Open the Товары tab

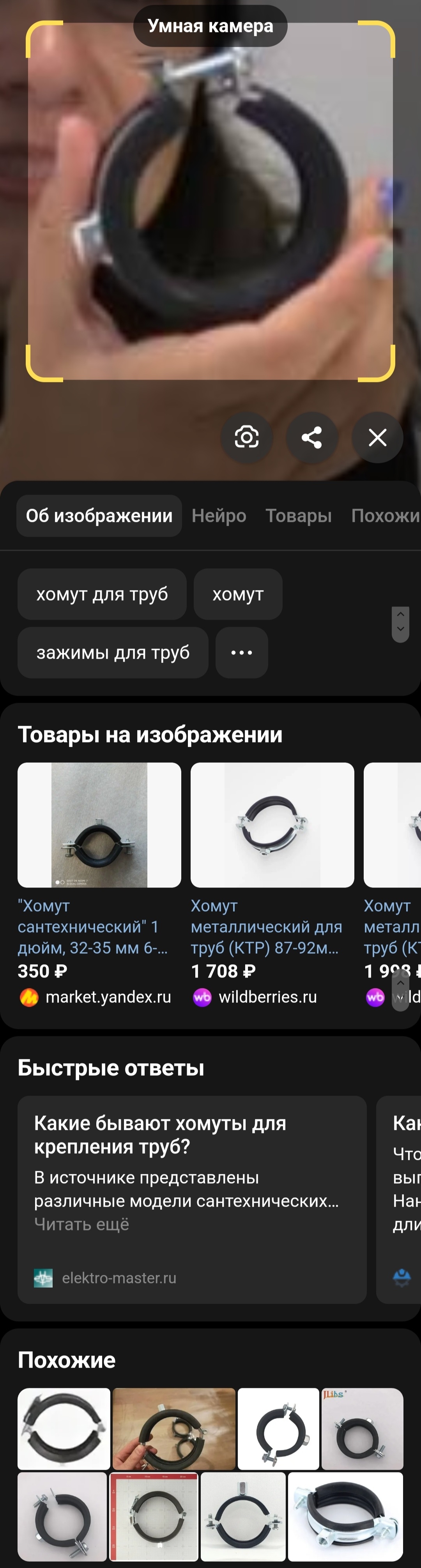point(299,516)
